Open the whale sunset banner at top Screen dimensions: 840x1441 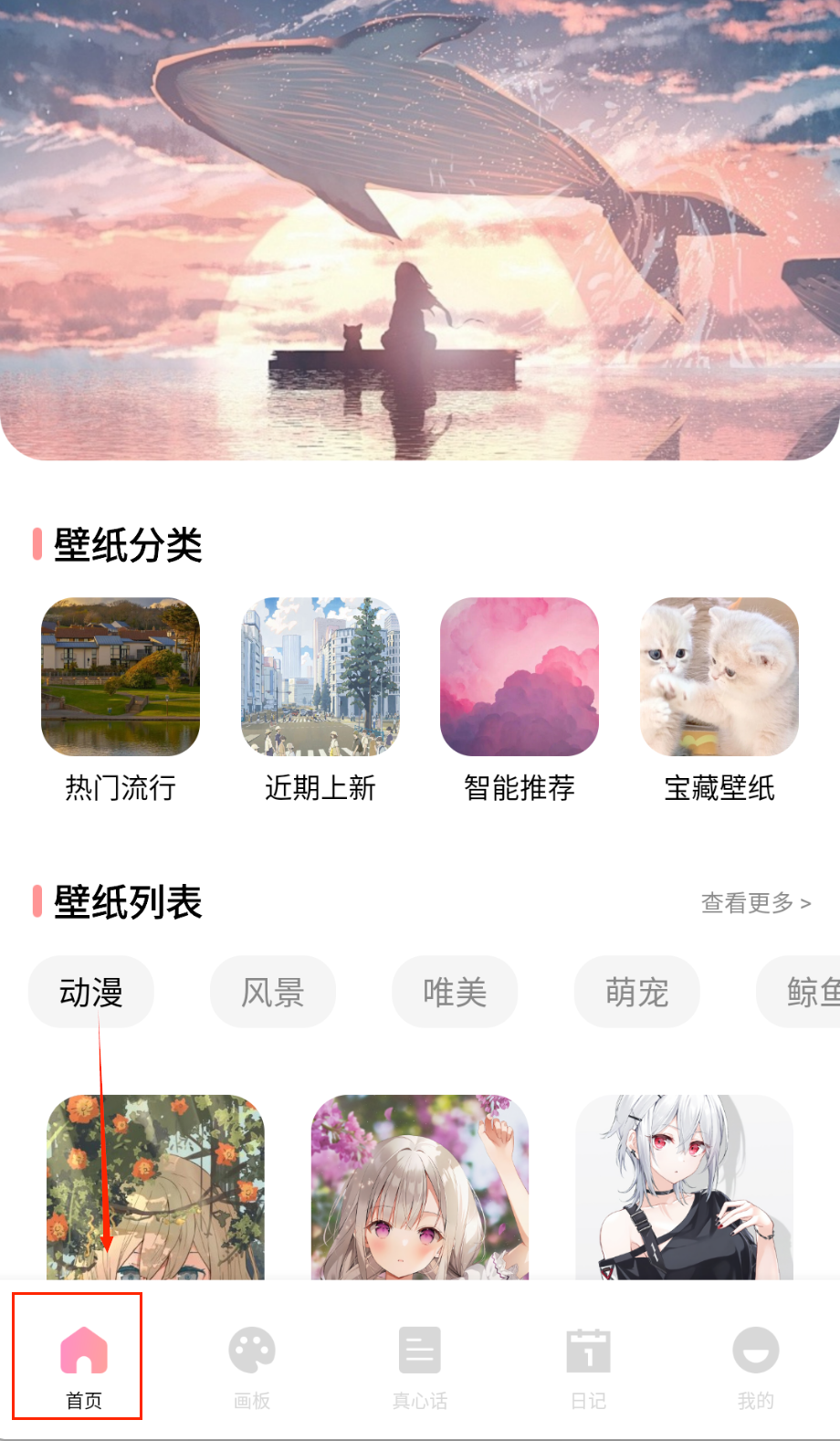420,228
